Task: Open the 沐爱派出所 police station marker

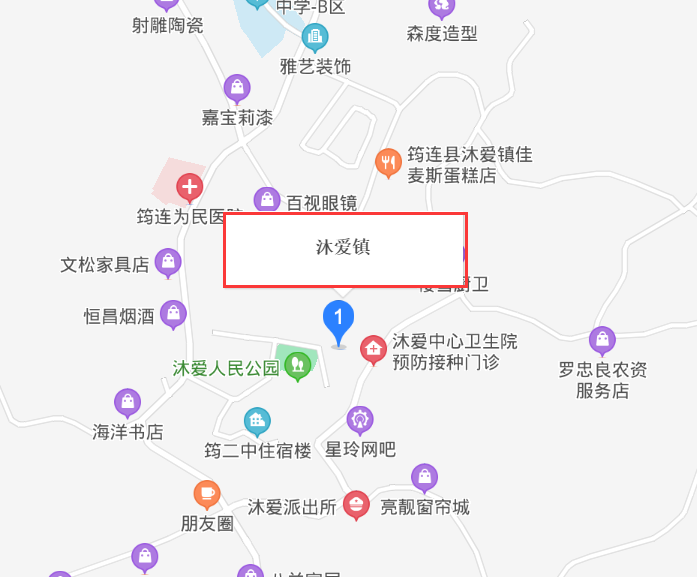Action: (x=355, y=505)
